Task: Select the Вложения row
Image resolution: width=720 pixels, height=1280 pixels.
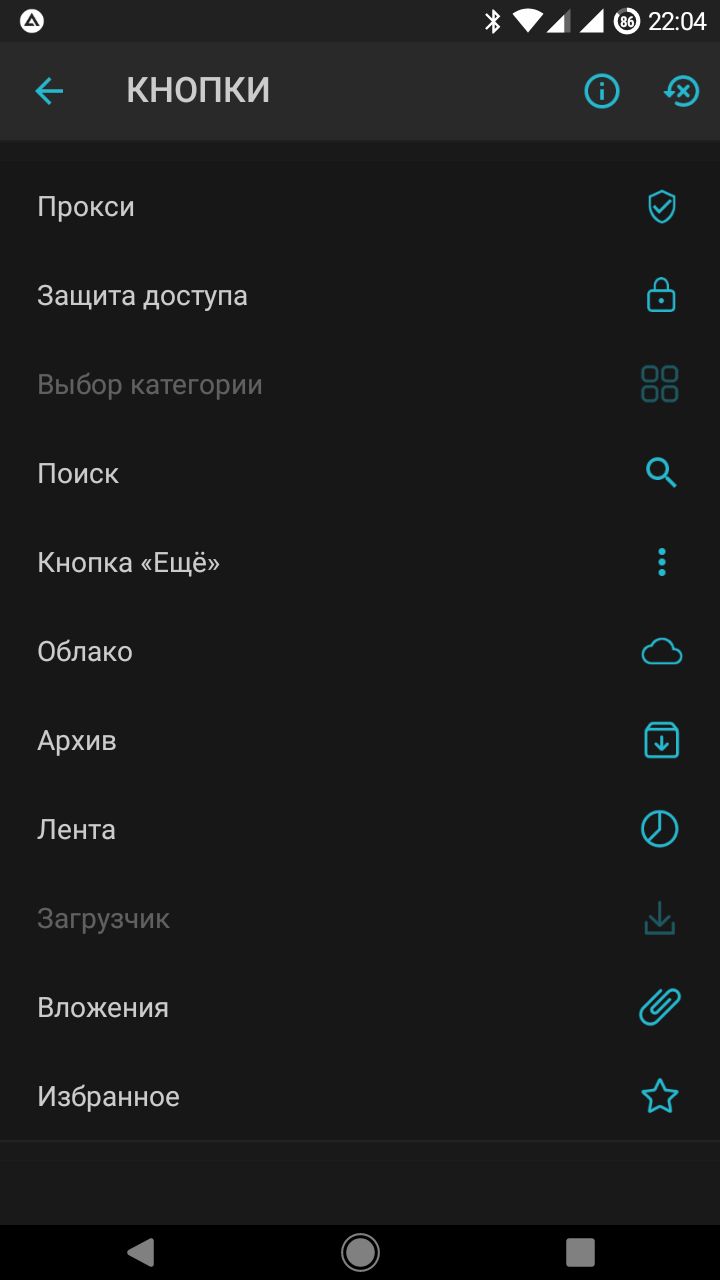Action: pyautogui.click(x=360, y=1008)
